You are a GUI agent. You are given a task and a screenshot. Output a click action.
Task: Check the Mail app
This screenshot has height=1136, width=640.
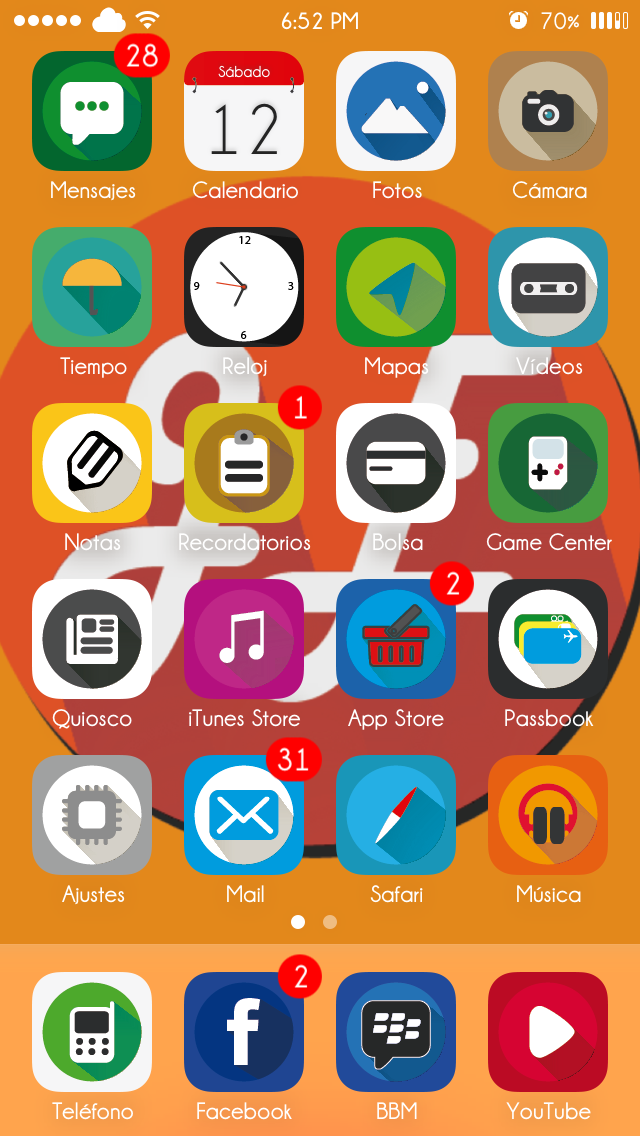pyautogui.click(x=244, y=815)
